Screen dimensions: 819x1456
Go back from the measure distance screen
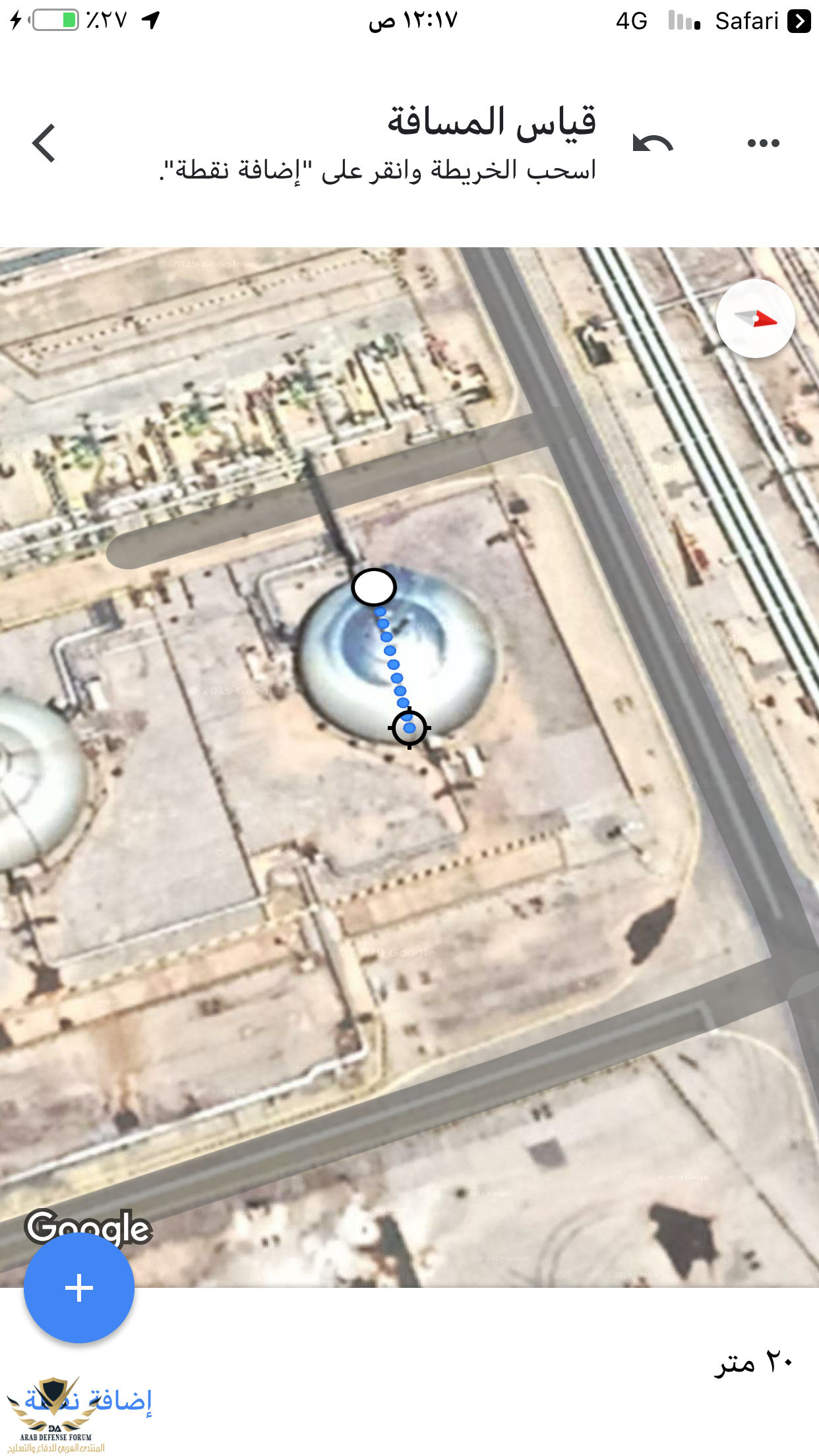coord(44,143)
